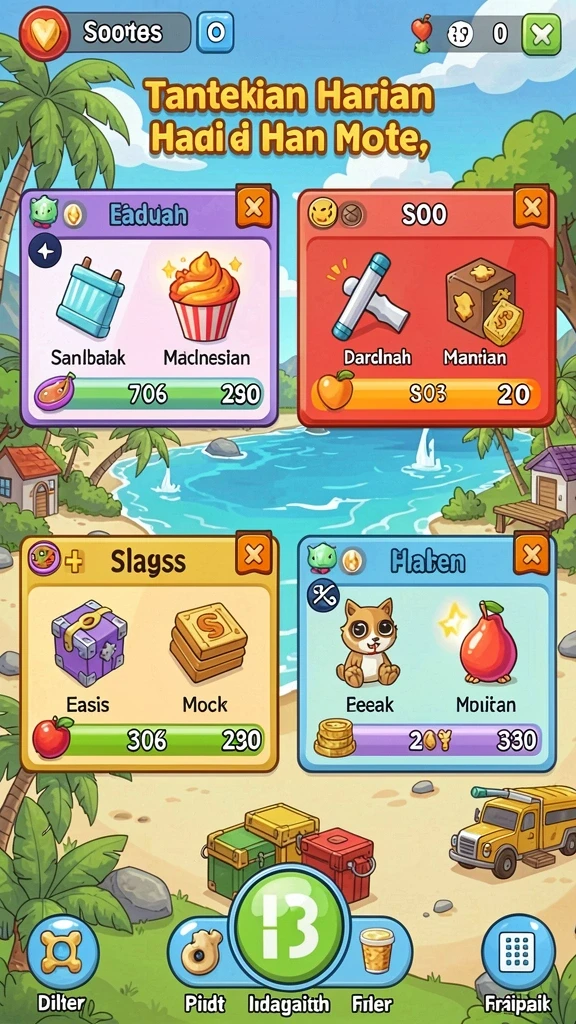Dismiss the Haten card
576x1024 pixels.
coord(532,554)
